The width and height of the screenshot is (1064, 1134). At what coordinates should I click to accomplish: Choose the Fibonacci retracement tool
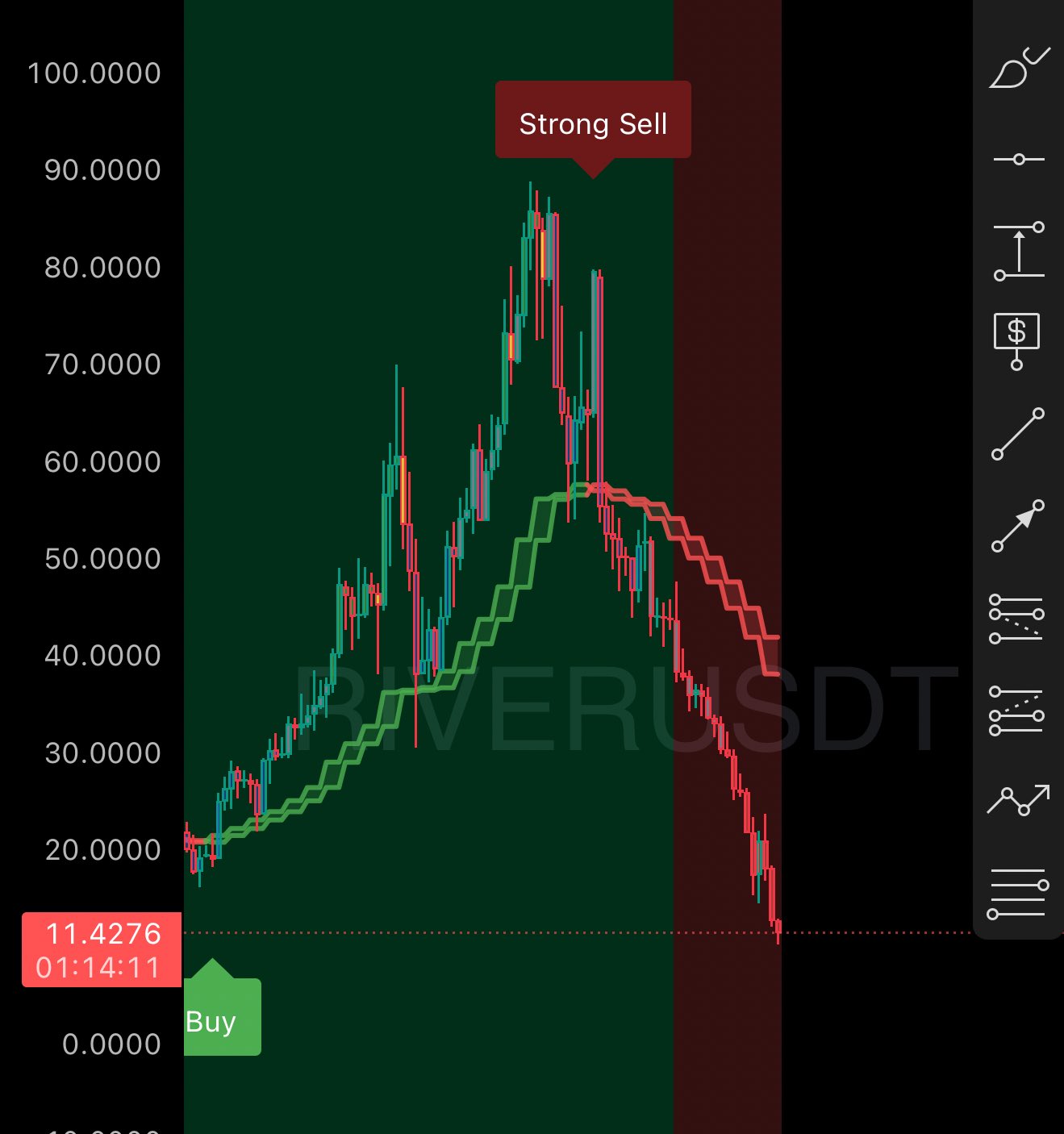click(x=1016, y=619)
